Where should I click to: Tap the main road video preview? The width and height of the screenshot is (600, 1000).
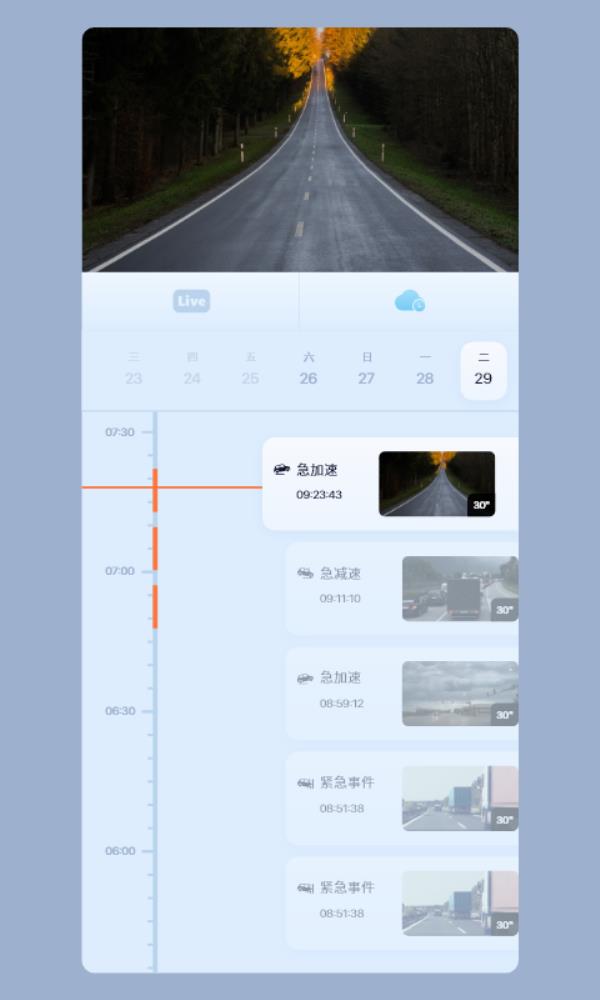[300, 150]
